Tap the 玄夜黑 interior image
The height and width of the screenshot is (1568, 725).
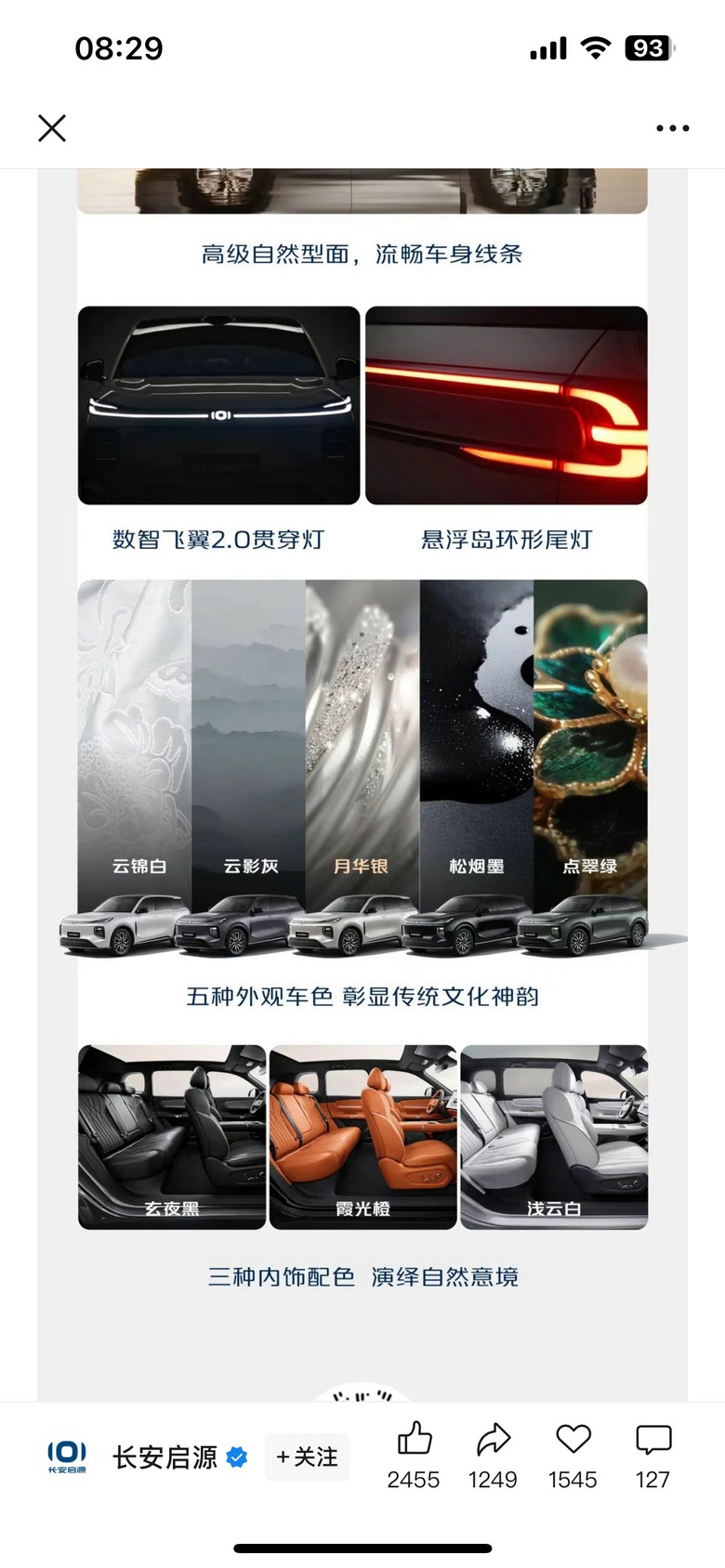[x=172, y=1136]
